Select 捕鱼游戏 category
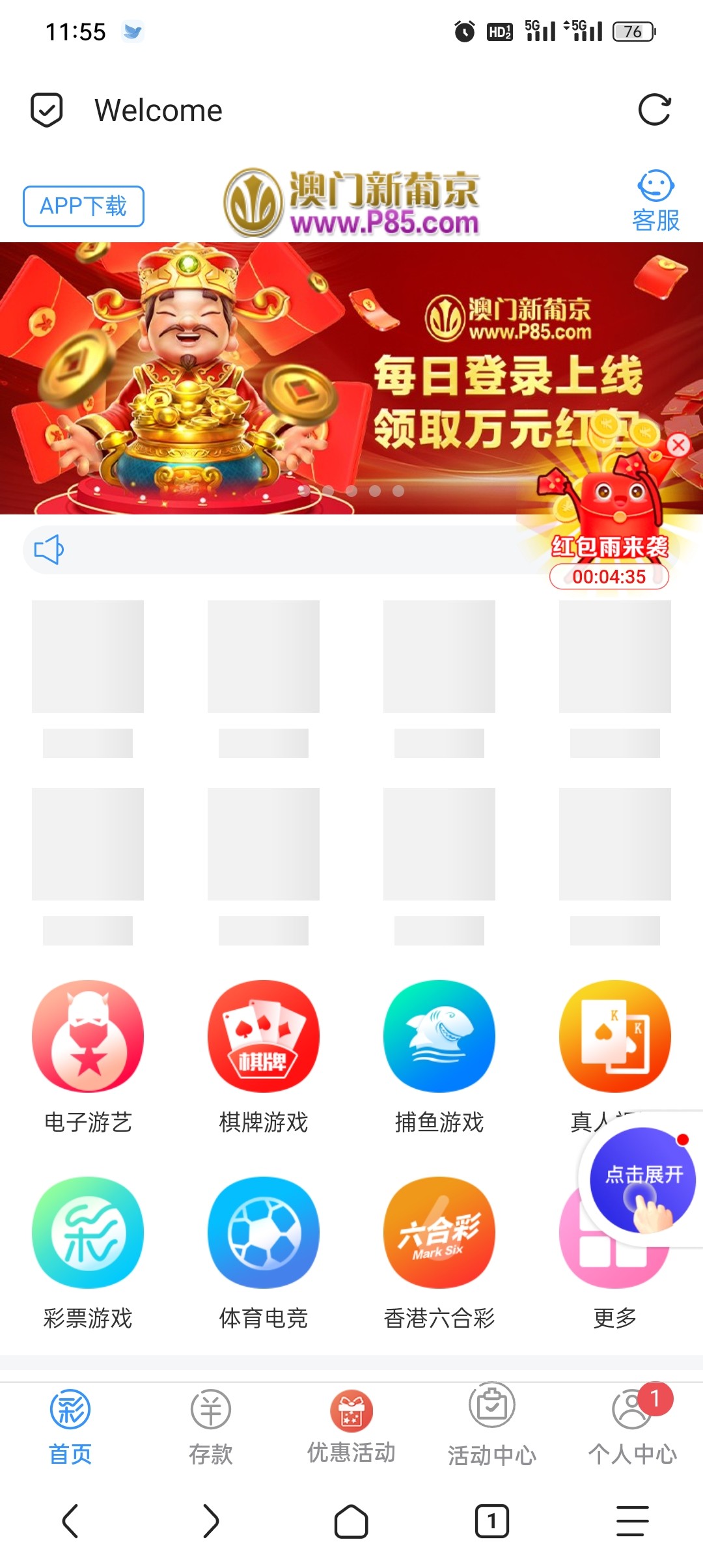Image resolution: width=703 pixels, height=1568 pixels. 439,1055
